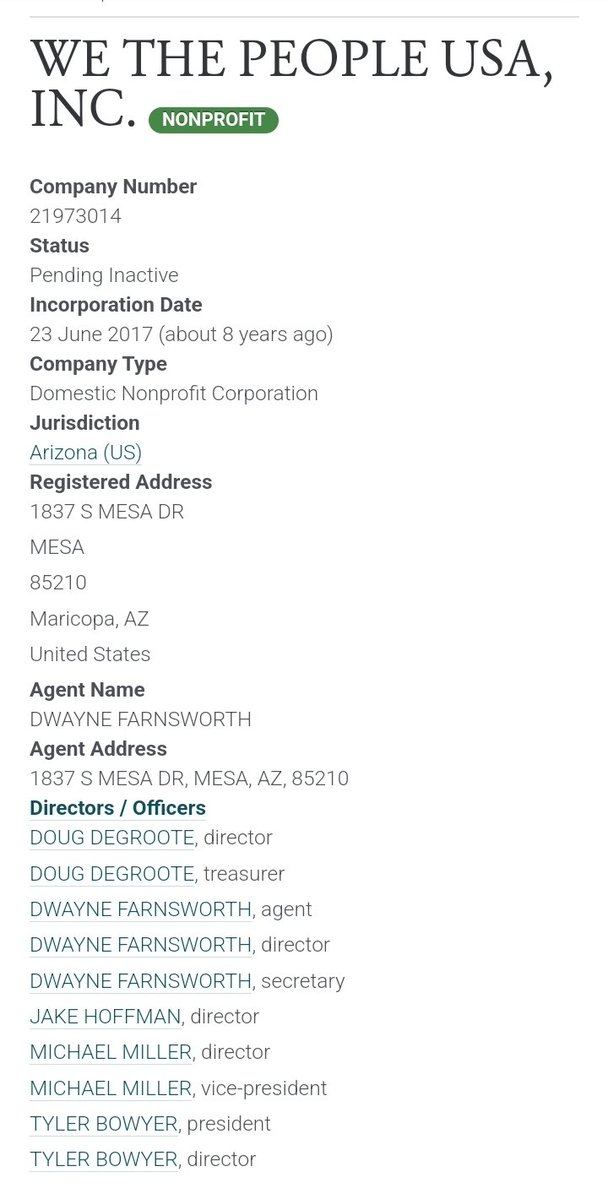Open Doug Degroote's director entry
Image resolution: width=608 pixels, height=1199 pixels.
(112, 837)
